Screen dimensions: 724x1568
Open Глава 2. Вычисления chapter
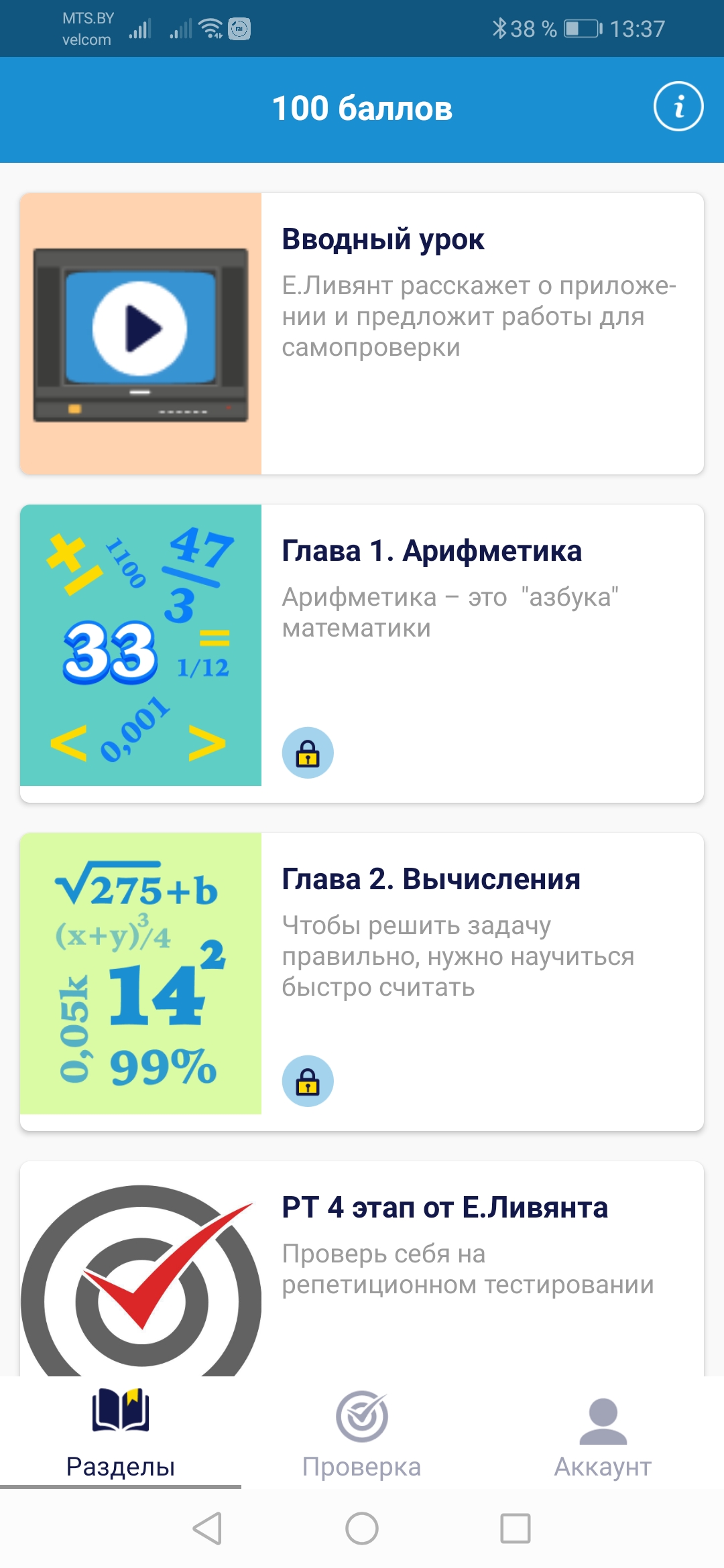pos(362,982)
